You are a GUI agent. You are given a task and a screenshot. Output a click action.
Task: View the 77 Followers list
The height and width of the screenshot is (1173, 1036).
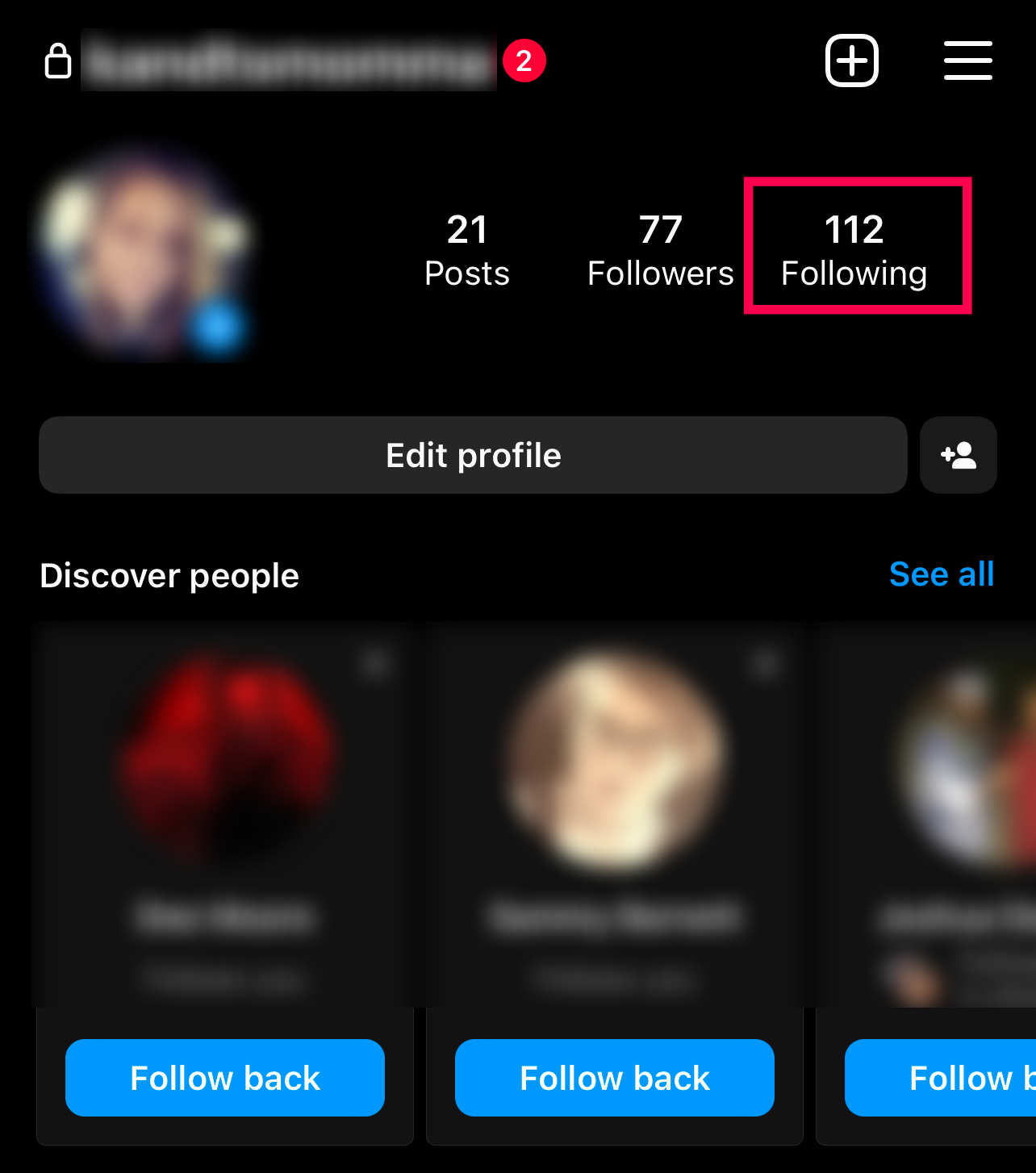(660, 250)
